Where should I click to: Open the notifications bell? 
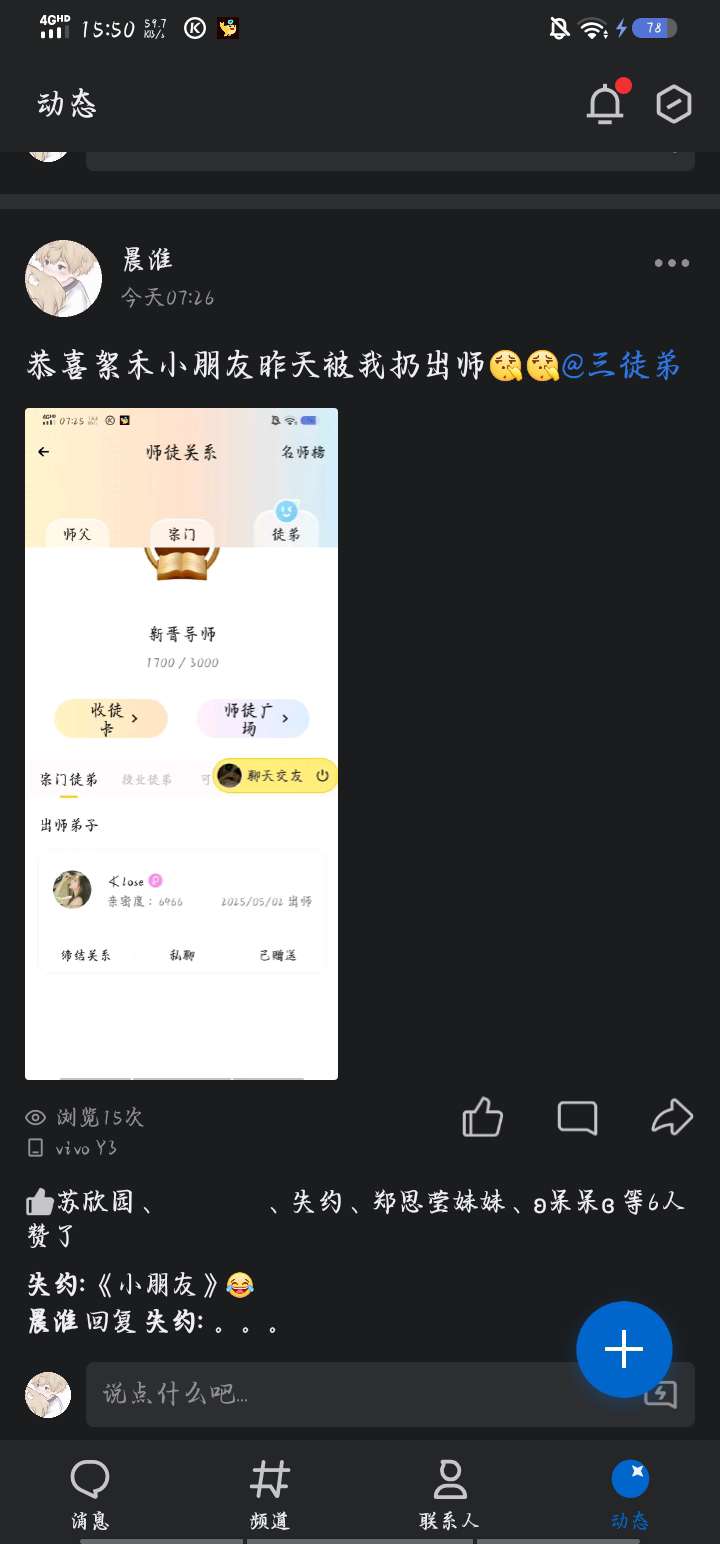(x=605, y=104)
